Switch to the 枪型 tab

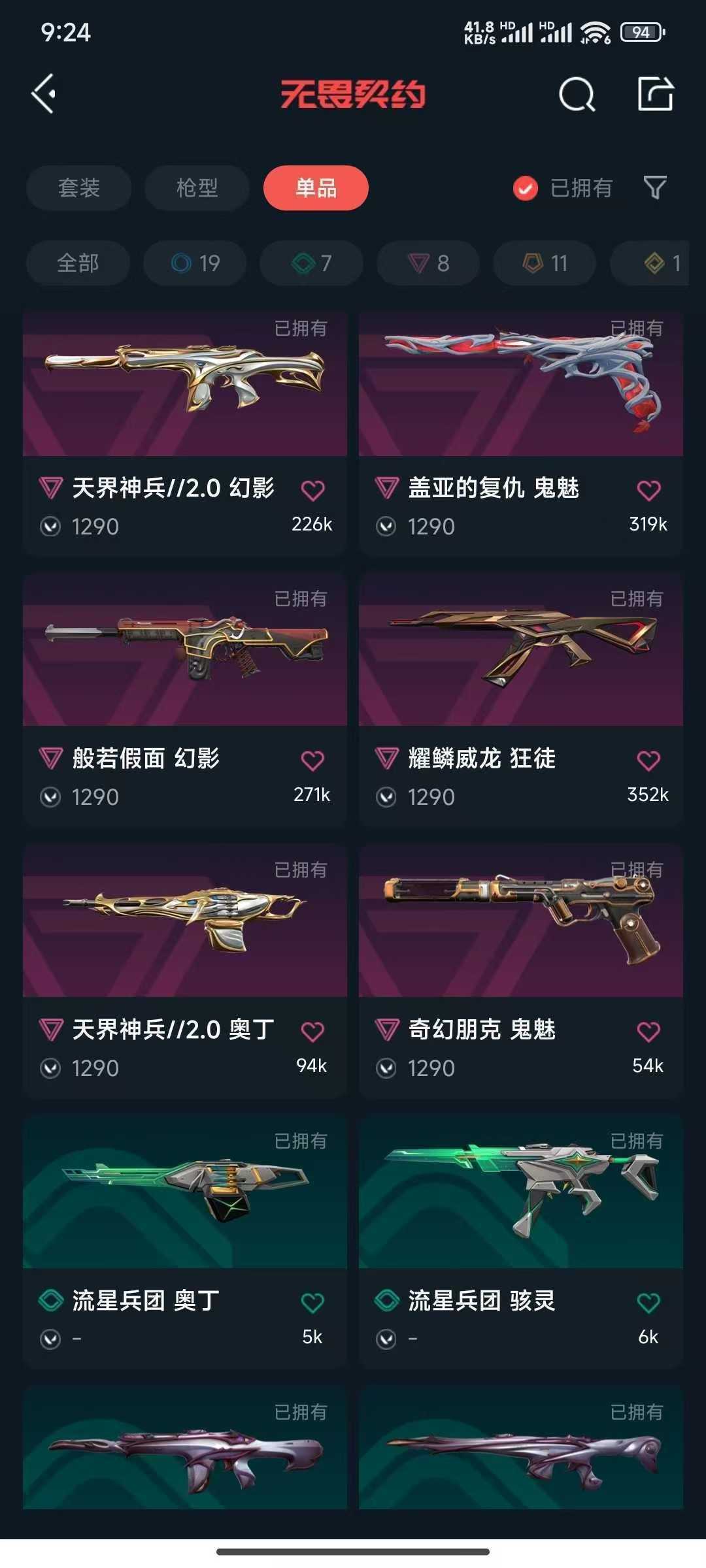point(197,188)
